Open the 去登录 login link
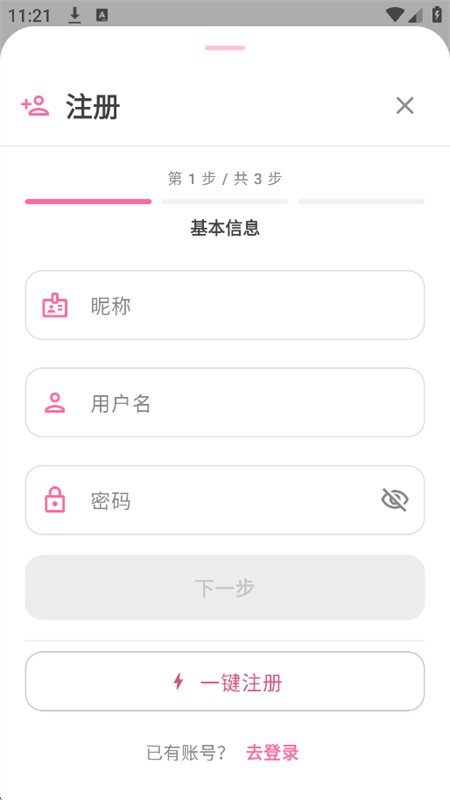Image resolution: width=450 pixels, height=800 pixels. 272,753
